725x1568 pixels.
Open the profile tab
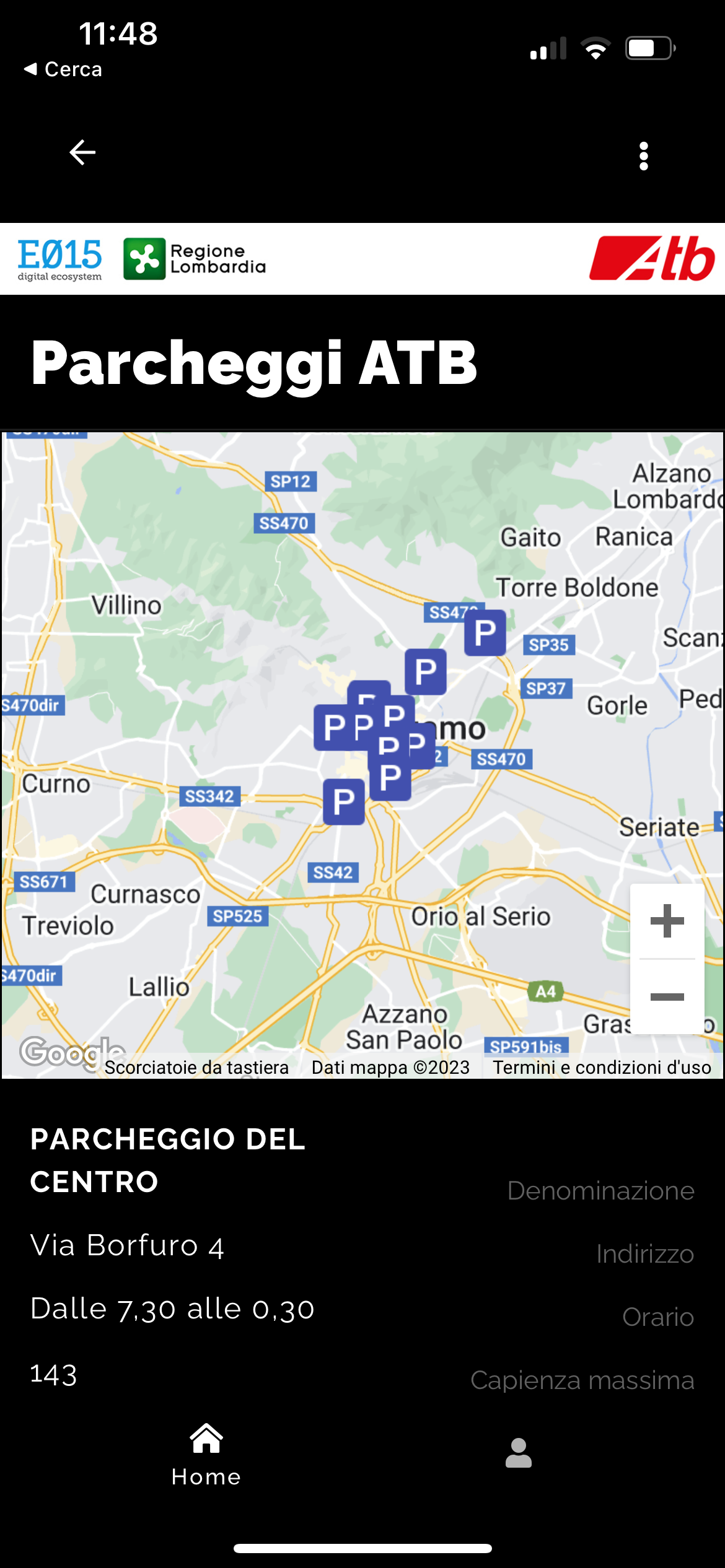tap(519, 1454)
